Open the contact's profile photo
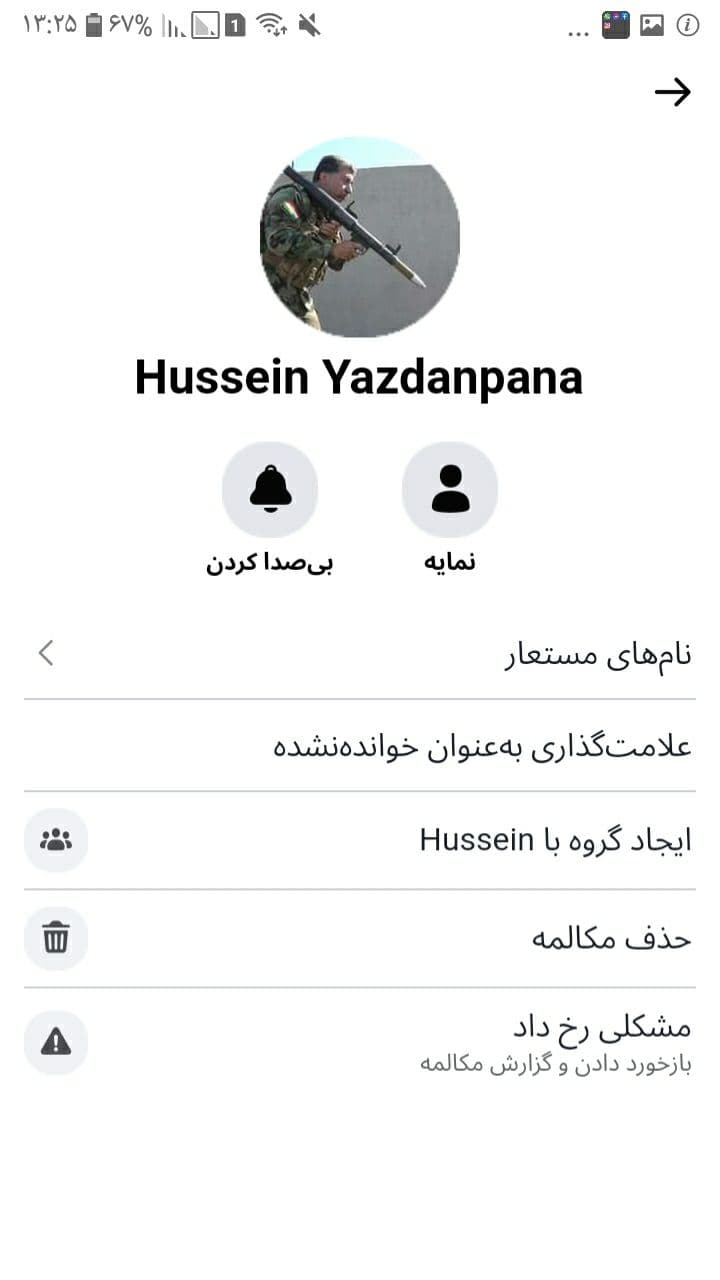Screen dimensions: 720x1280 click(x=360, y=237)
